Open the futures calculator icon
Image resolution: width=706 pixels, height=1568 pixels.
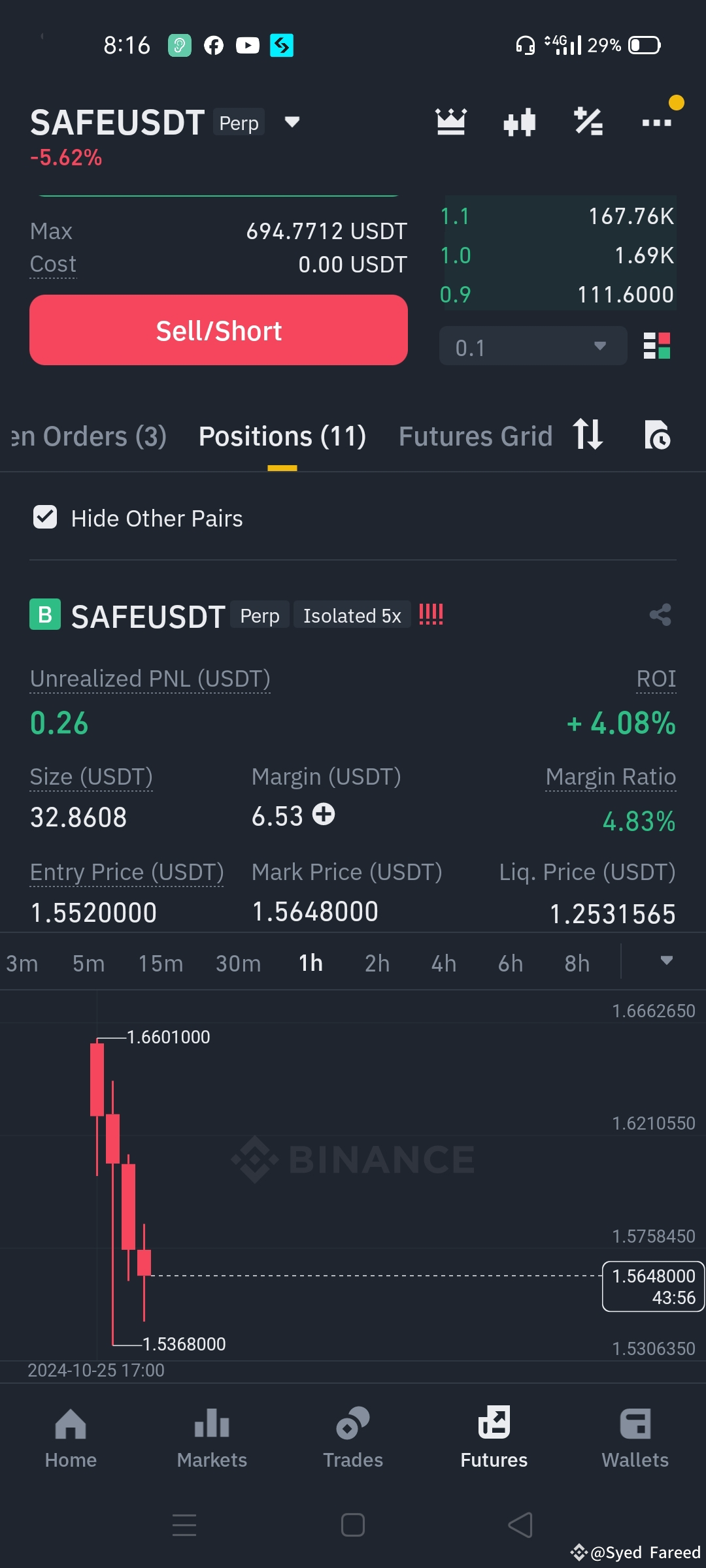click(x=587, y=122)
